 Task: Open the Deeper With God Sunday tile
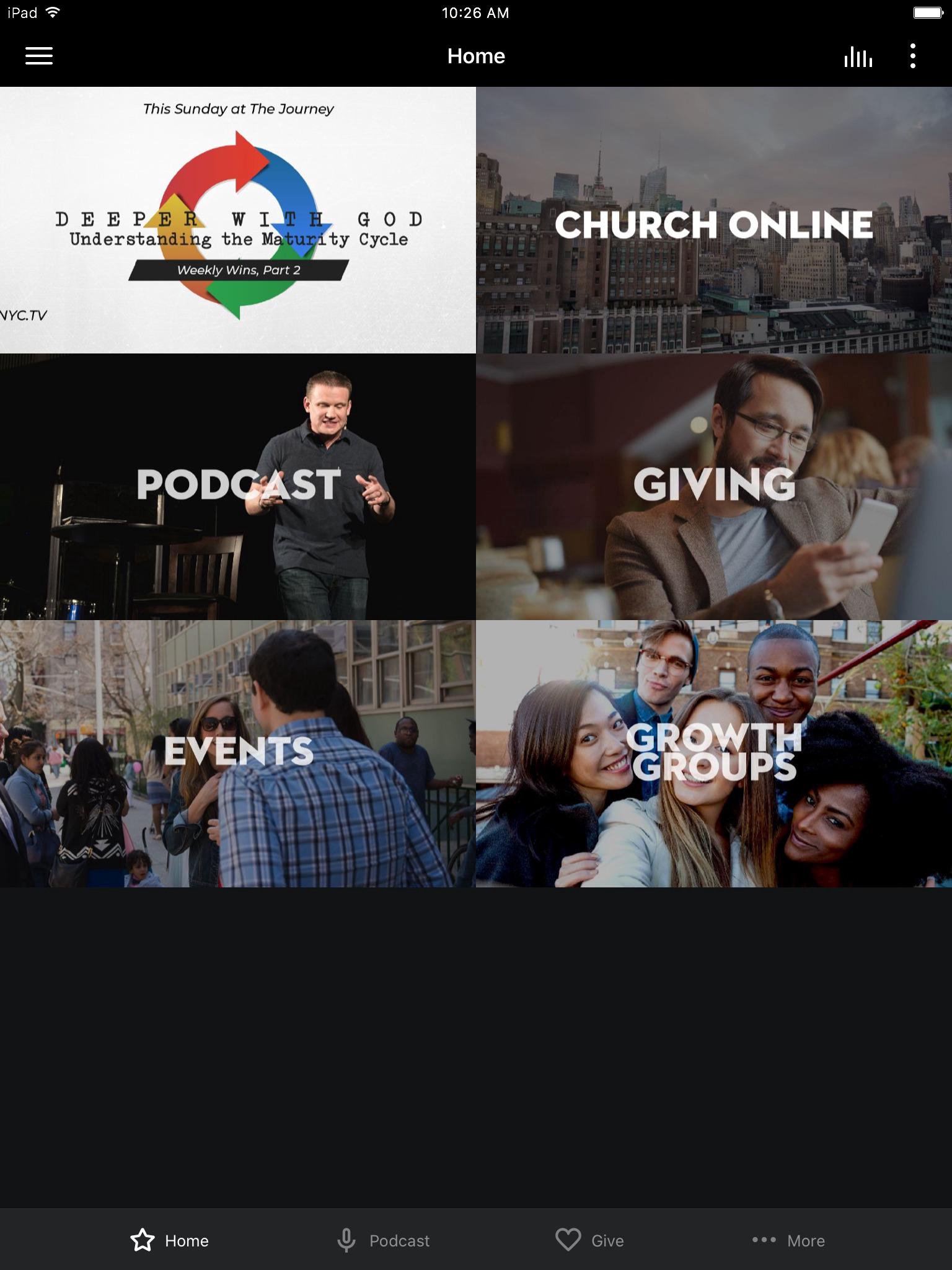click(x=238, y=220)
